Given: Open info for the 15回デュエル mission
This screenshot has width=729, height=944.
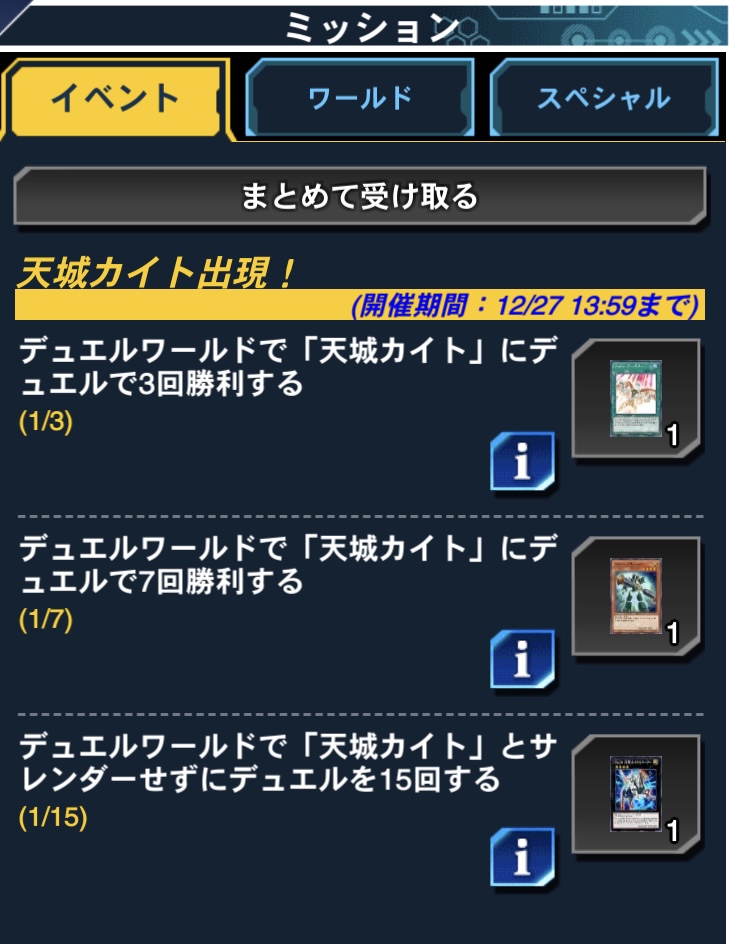Looking at the screenshot, I should [522, 858].
